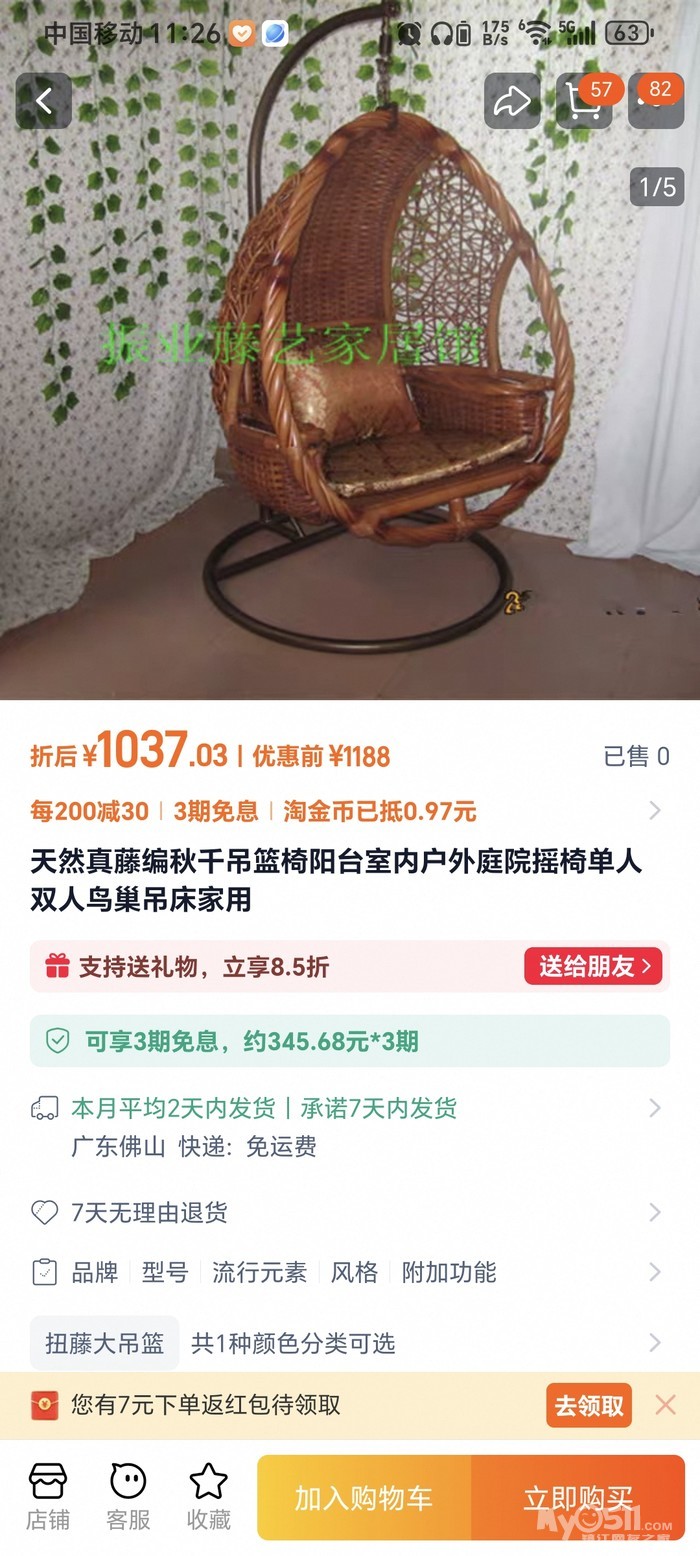
Task: Visit the 店铺 store page
Action: pyautogui.click(x=48, y=1497)
